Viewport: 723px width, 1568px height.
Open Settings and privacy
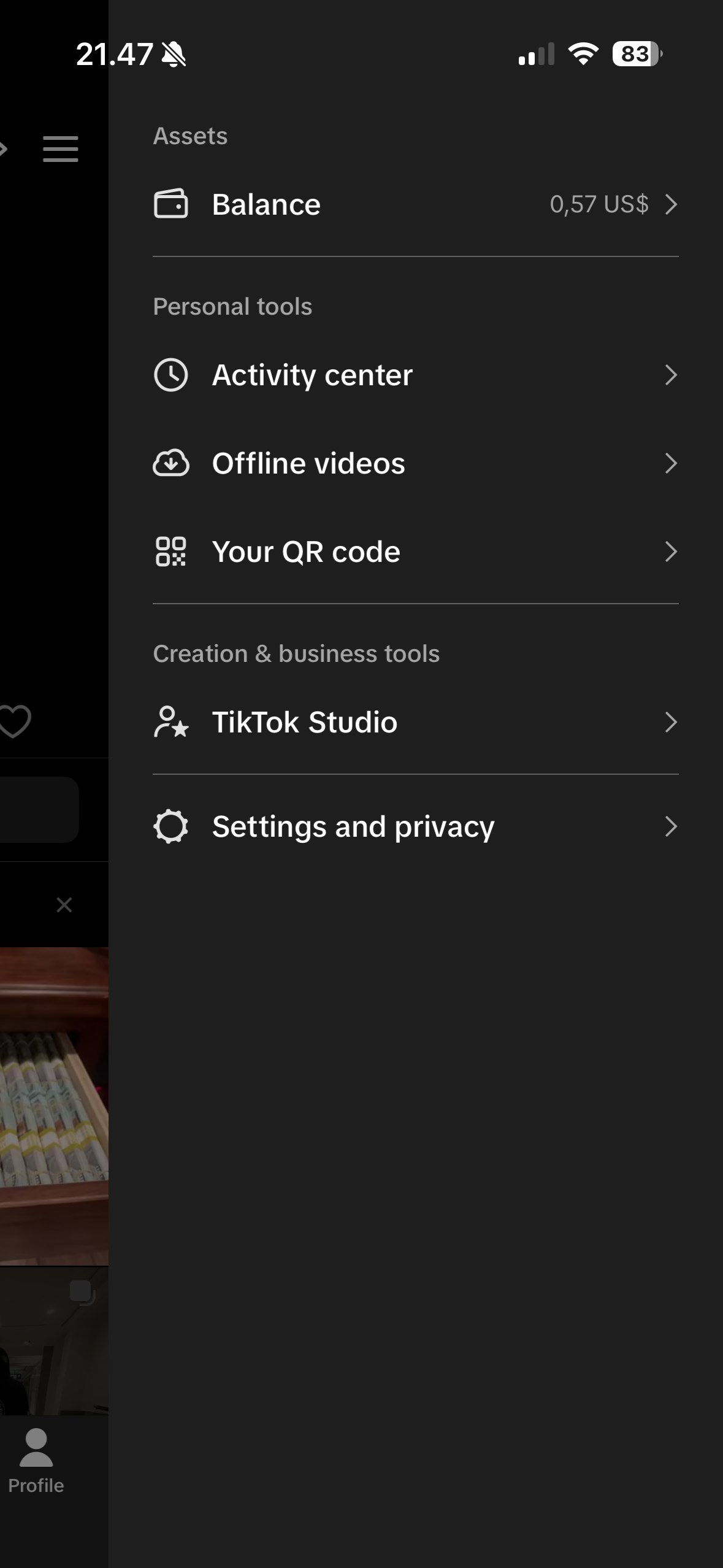pos(416,826)
